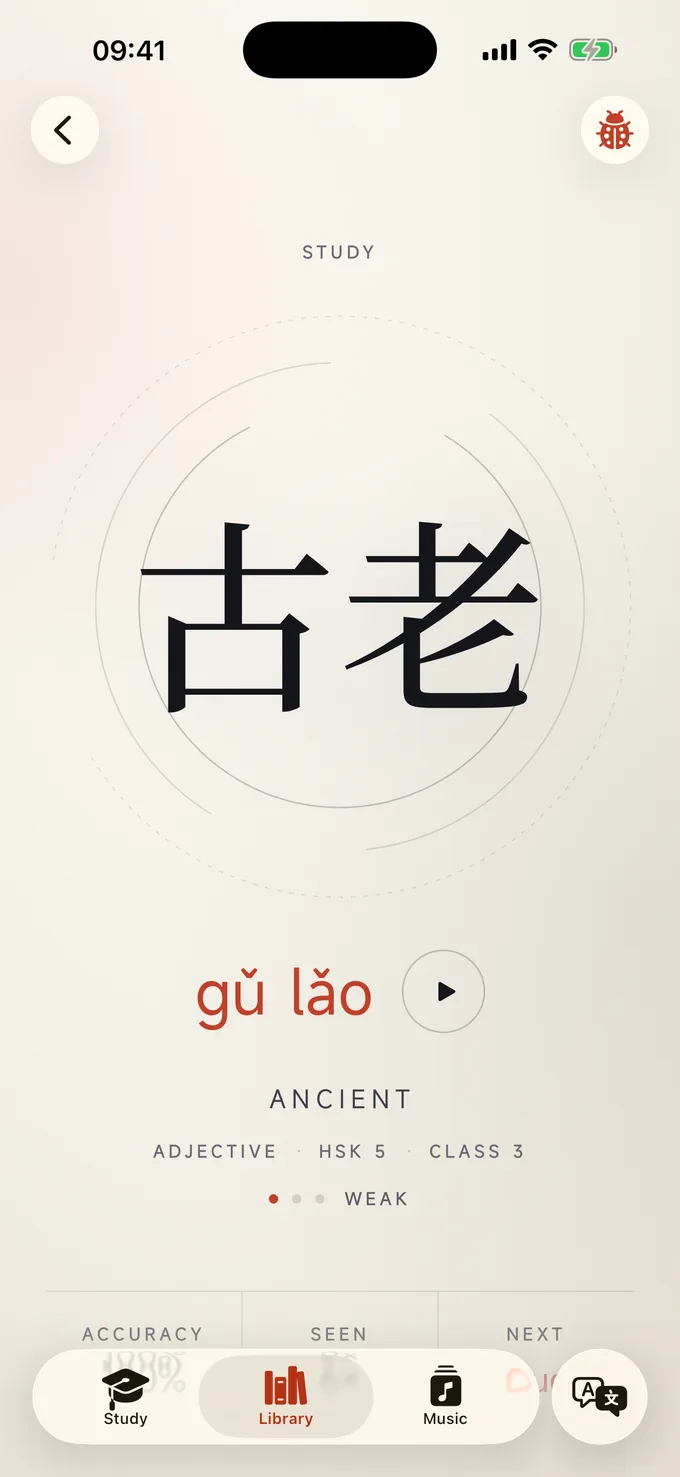This screenshot has width=680, height=1477.
Task: Switch to the Study tab
Action: coord(125,1397)
